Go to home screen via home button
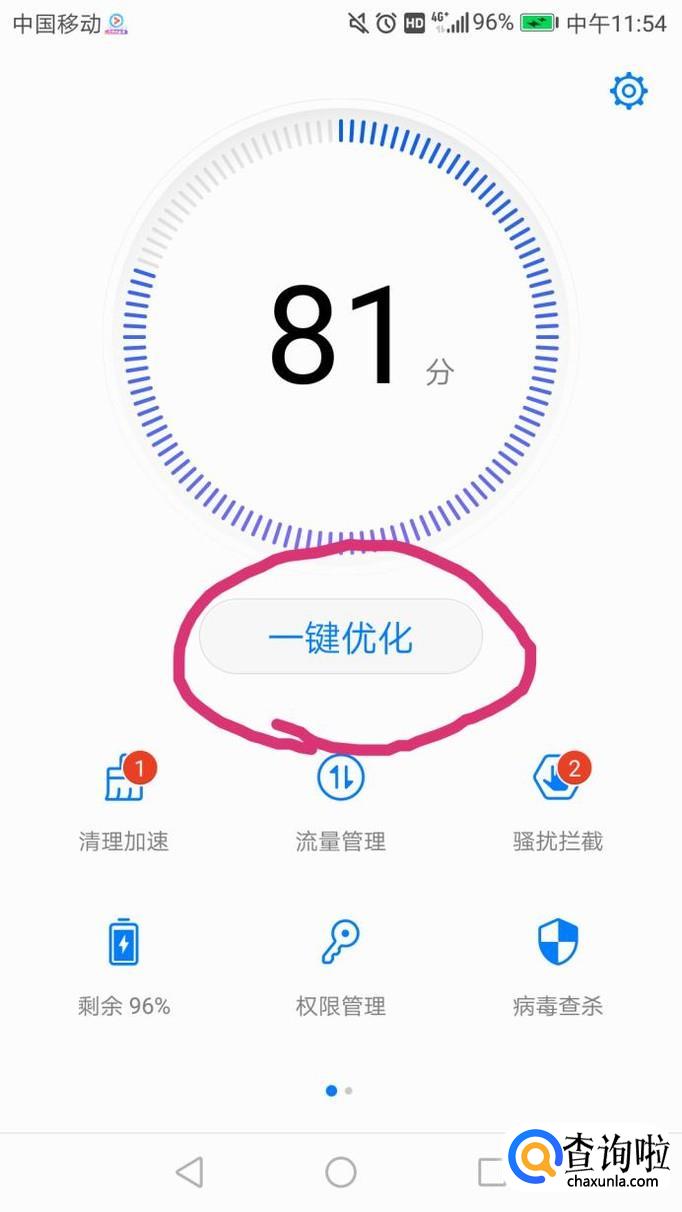 [x=341, y=1172]
